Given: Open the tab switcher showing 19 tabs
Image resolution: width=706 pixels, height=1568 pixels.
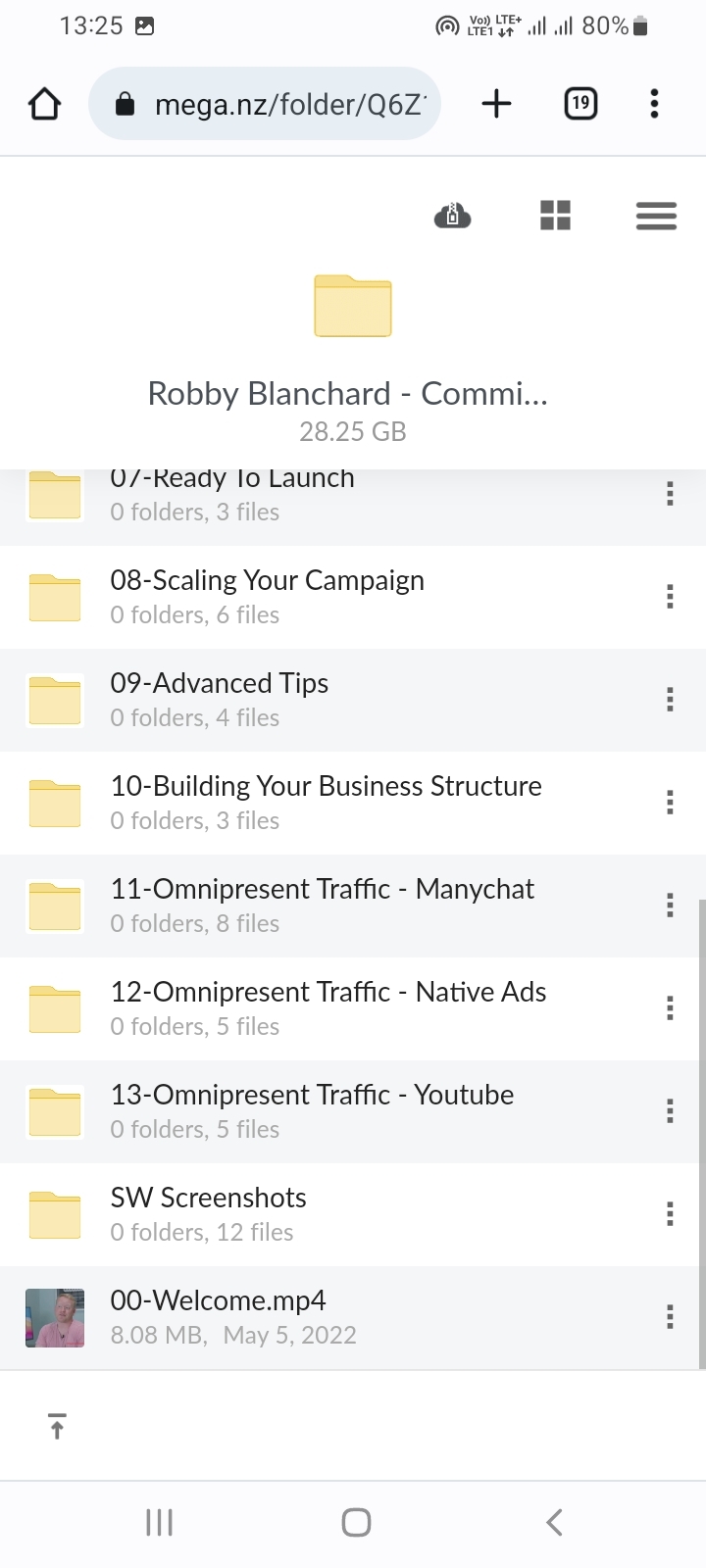Looking at the screenshot, I should [x=580, y=104].
